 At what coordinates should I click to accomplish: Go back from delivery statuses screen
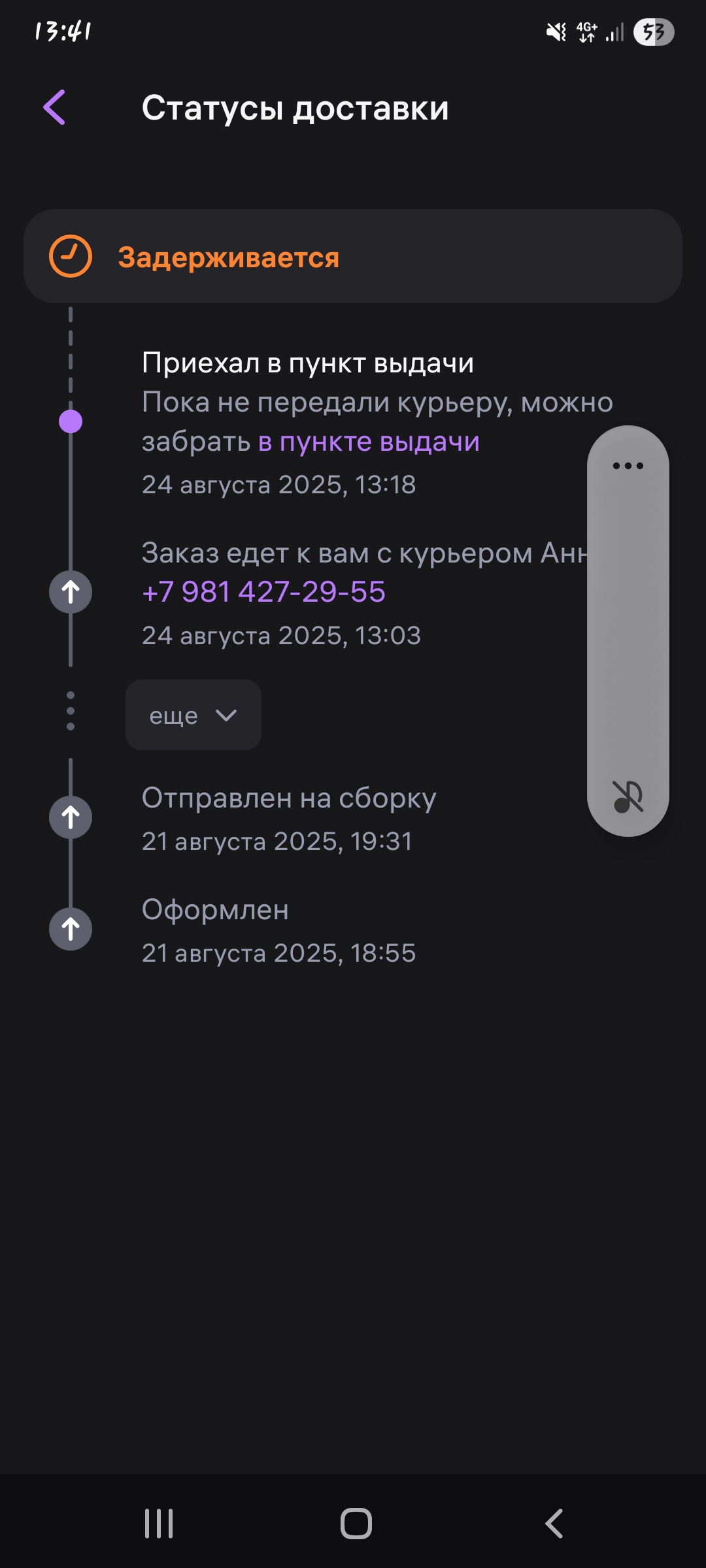pos(54,108)
